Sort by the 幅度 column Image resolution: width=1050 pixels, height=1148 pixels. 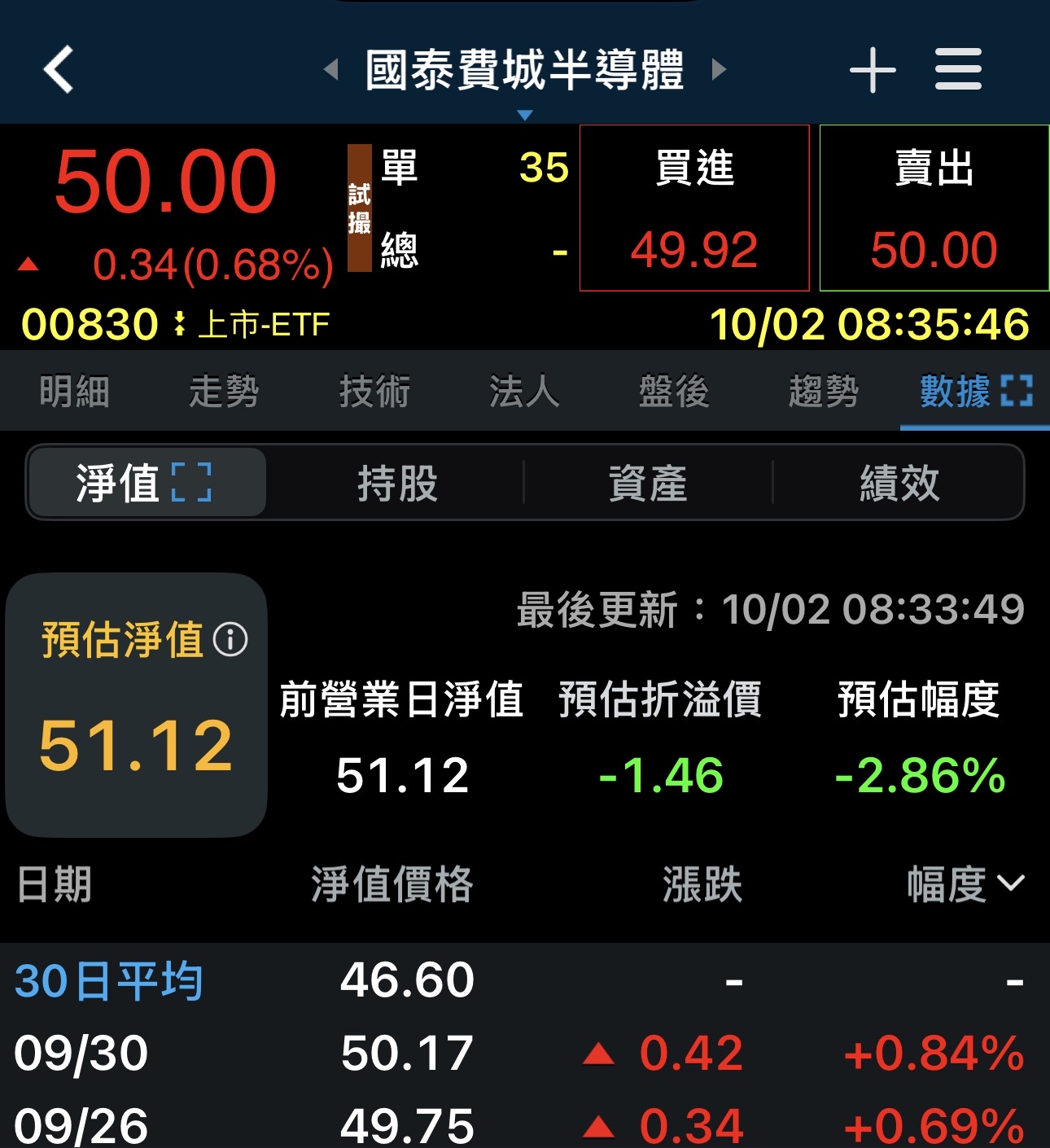click(965, 884)
